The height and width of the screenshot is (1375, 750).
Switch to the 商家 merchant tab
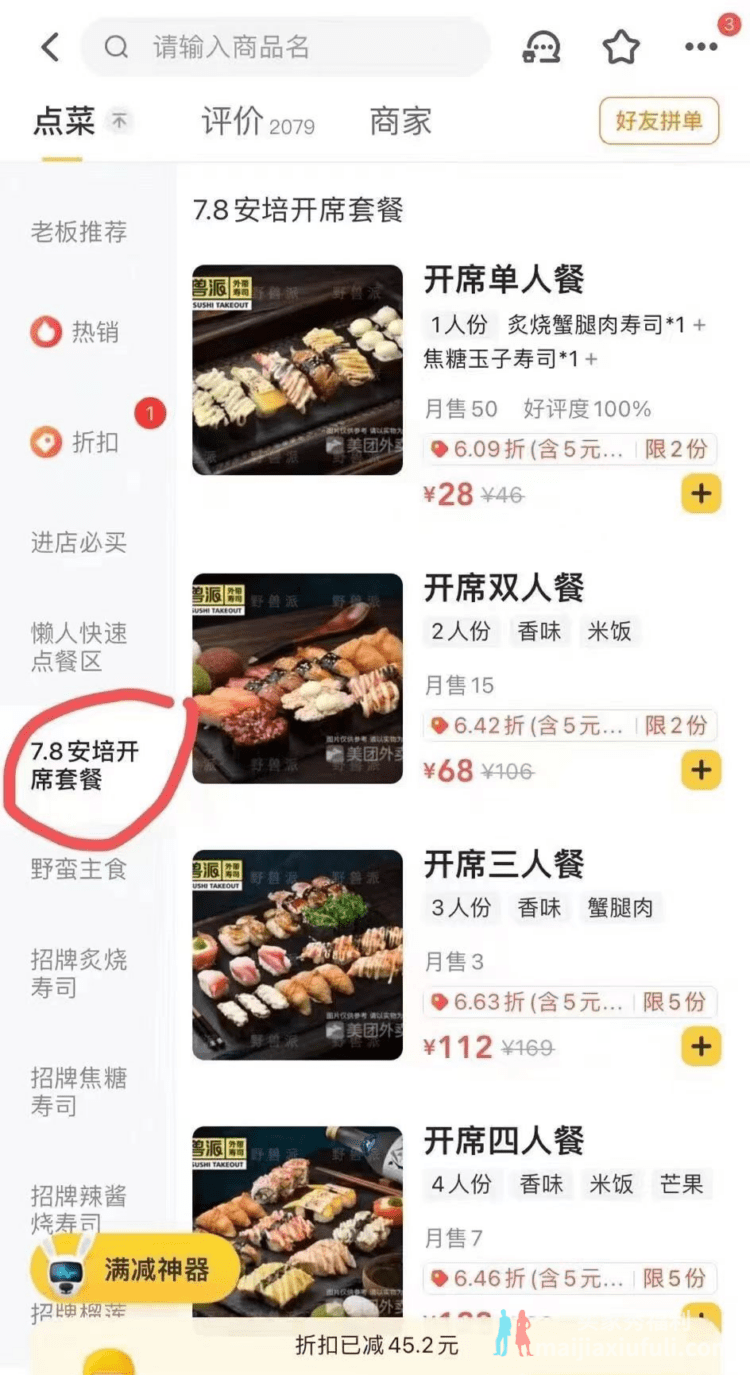[x=400, y=122]
